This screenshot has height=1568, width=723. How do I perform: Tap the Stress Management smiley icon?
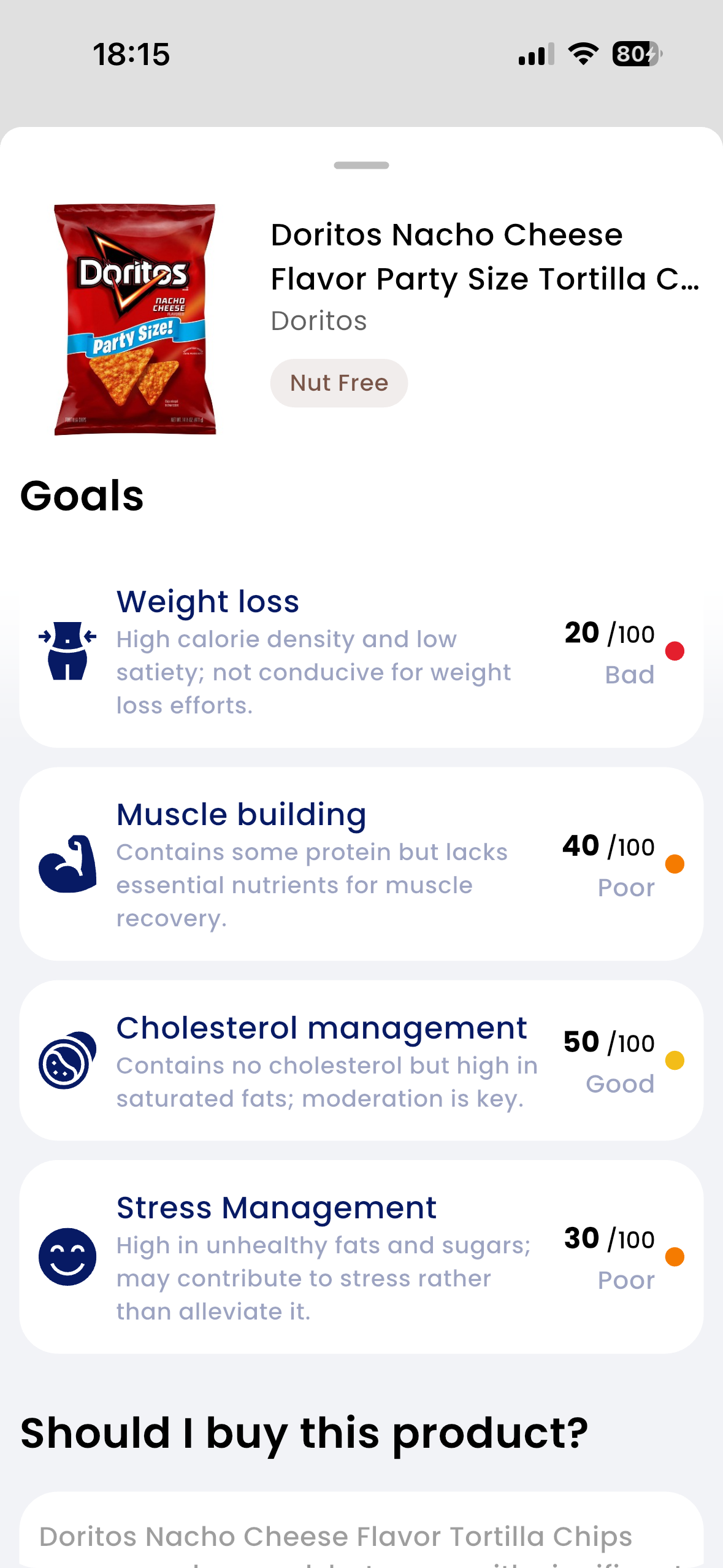coord(67,1256)
